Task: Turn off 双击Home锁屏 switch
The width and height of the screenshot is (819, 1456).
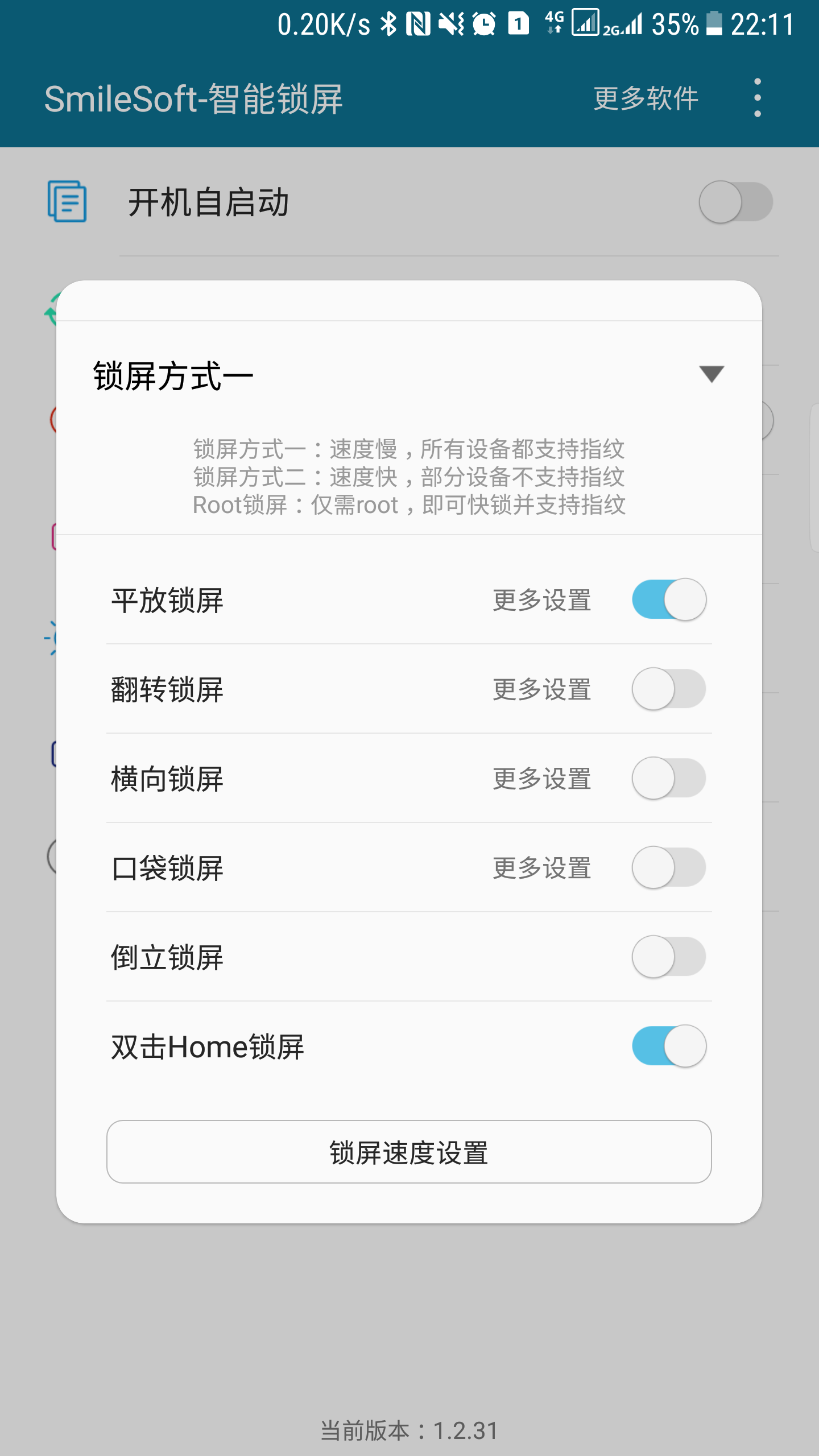Action: point(669,1046)
